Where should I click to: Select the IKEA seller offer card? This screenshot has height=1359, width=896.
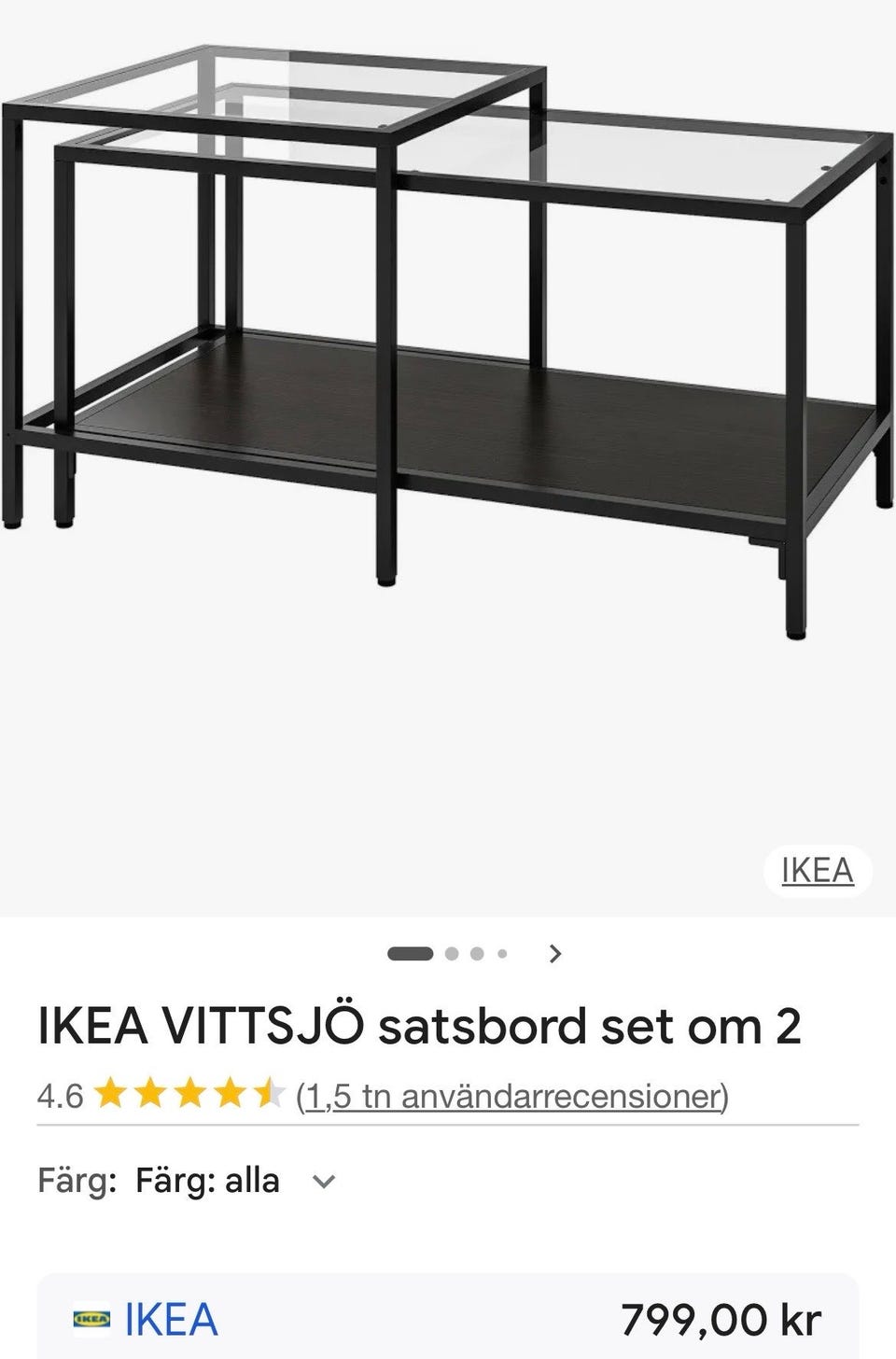448,1319
